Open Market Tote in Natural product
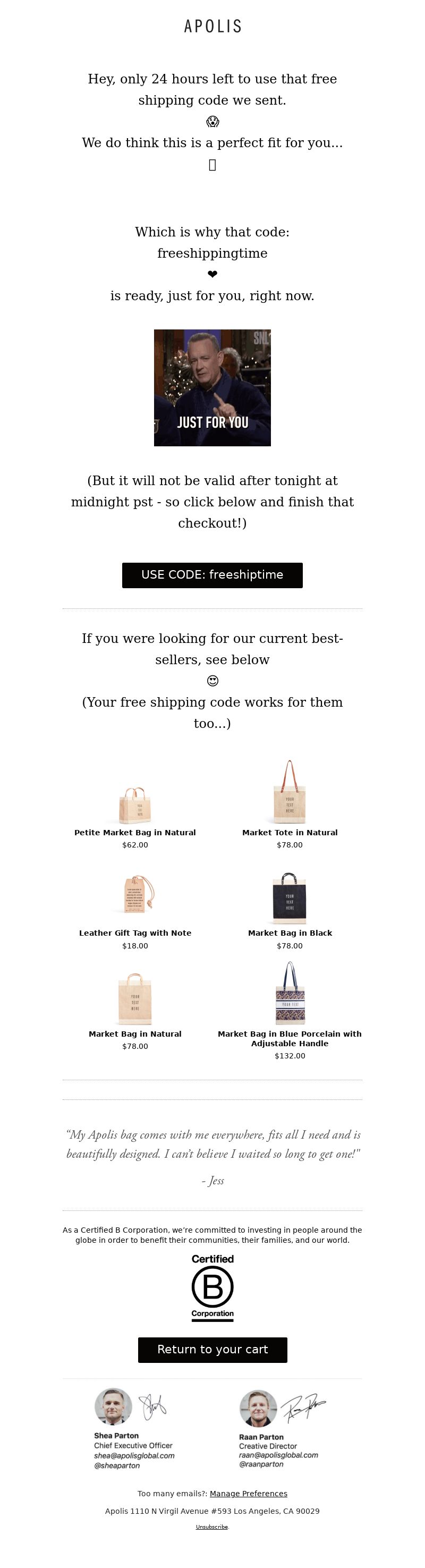 (x=289, y=832)
